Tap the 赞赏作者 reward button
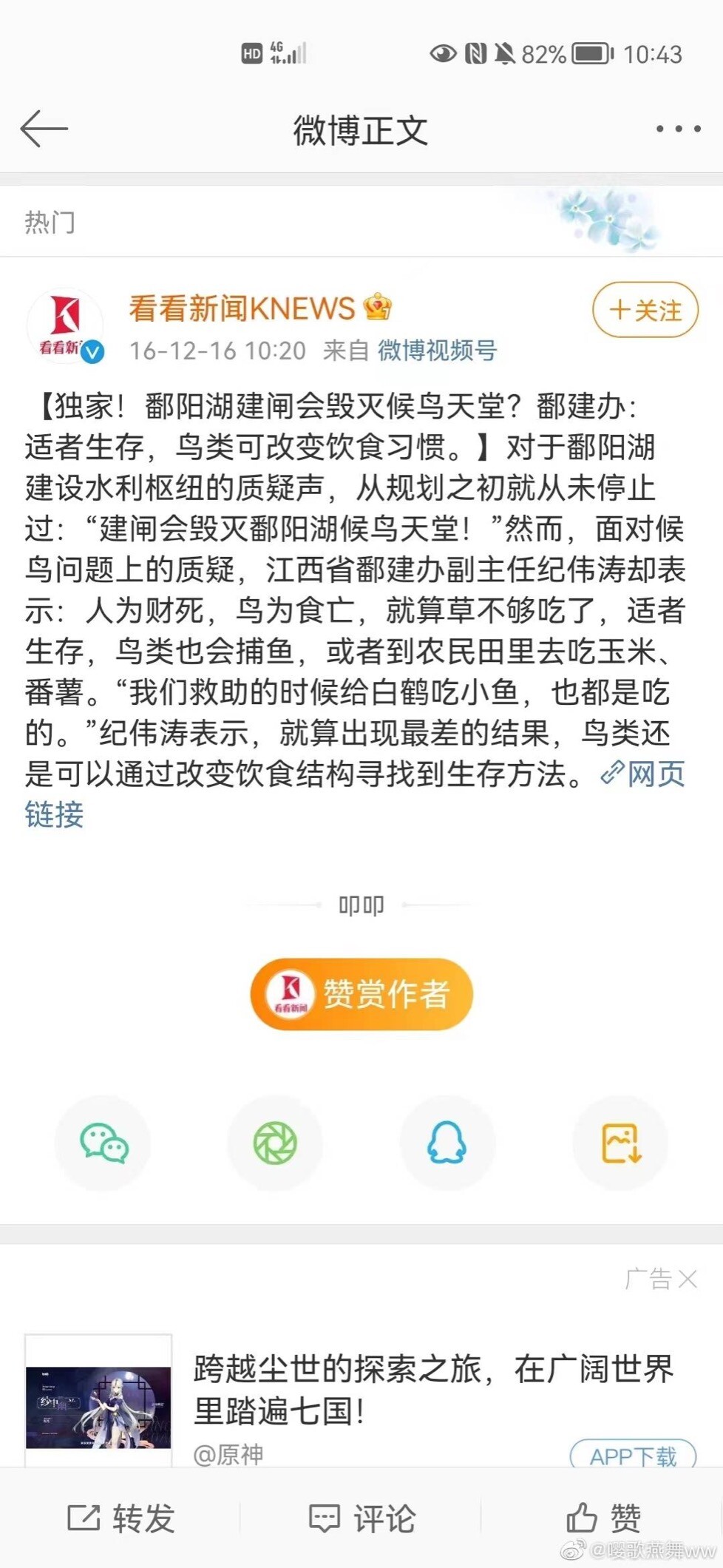Viewport: 723px width, 1568px height. (x=361, y=993)
